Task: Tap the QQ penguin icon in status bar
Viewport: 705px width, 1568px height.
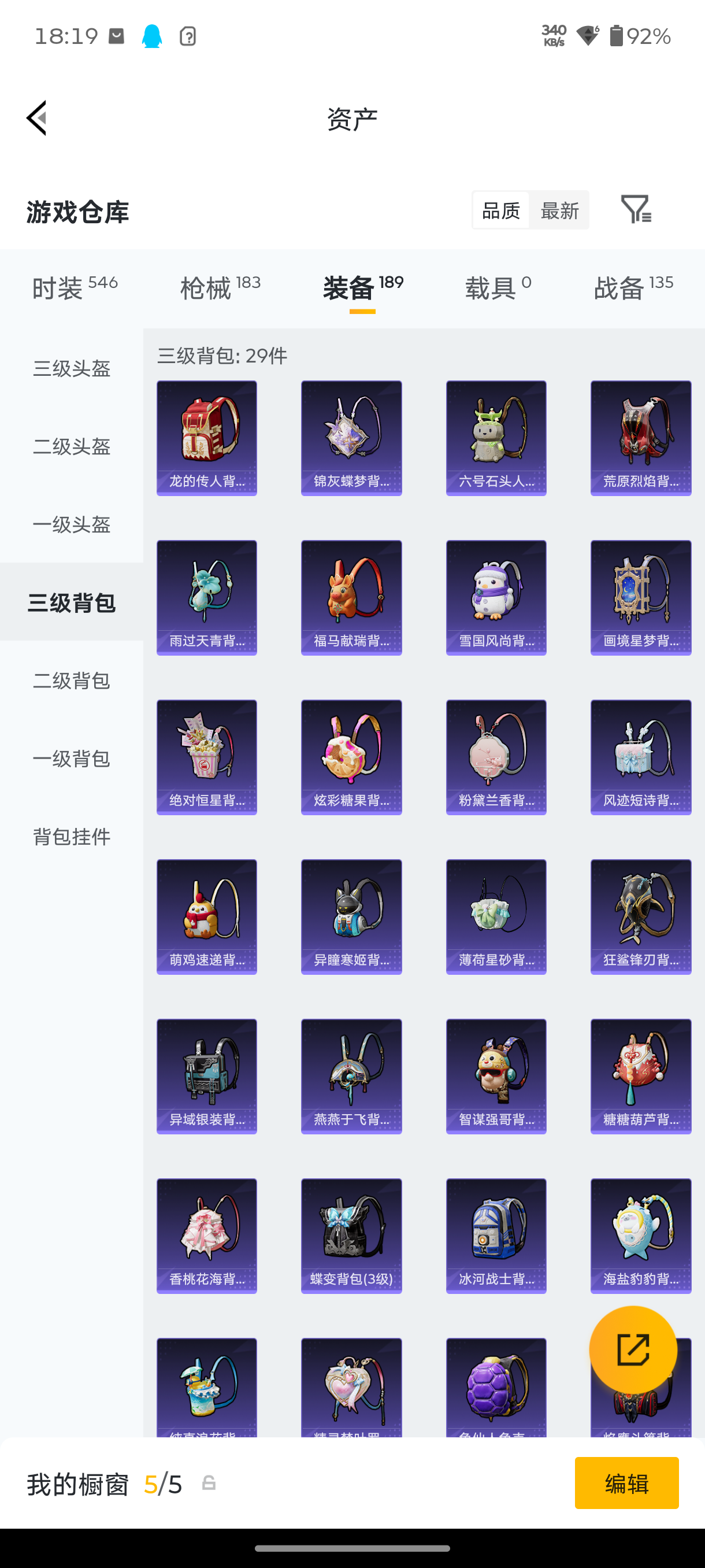Action: coord(151,36)
